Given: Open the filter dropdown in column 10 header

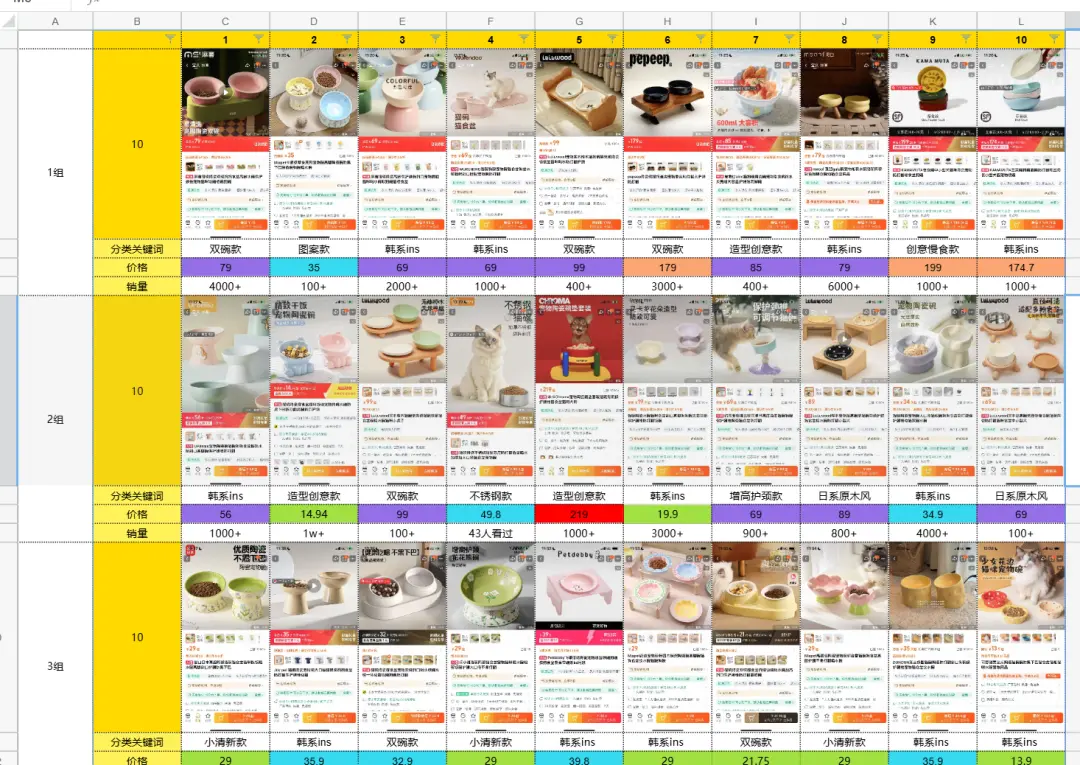Looking at the screenshot, I should [1055, 39].
